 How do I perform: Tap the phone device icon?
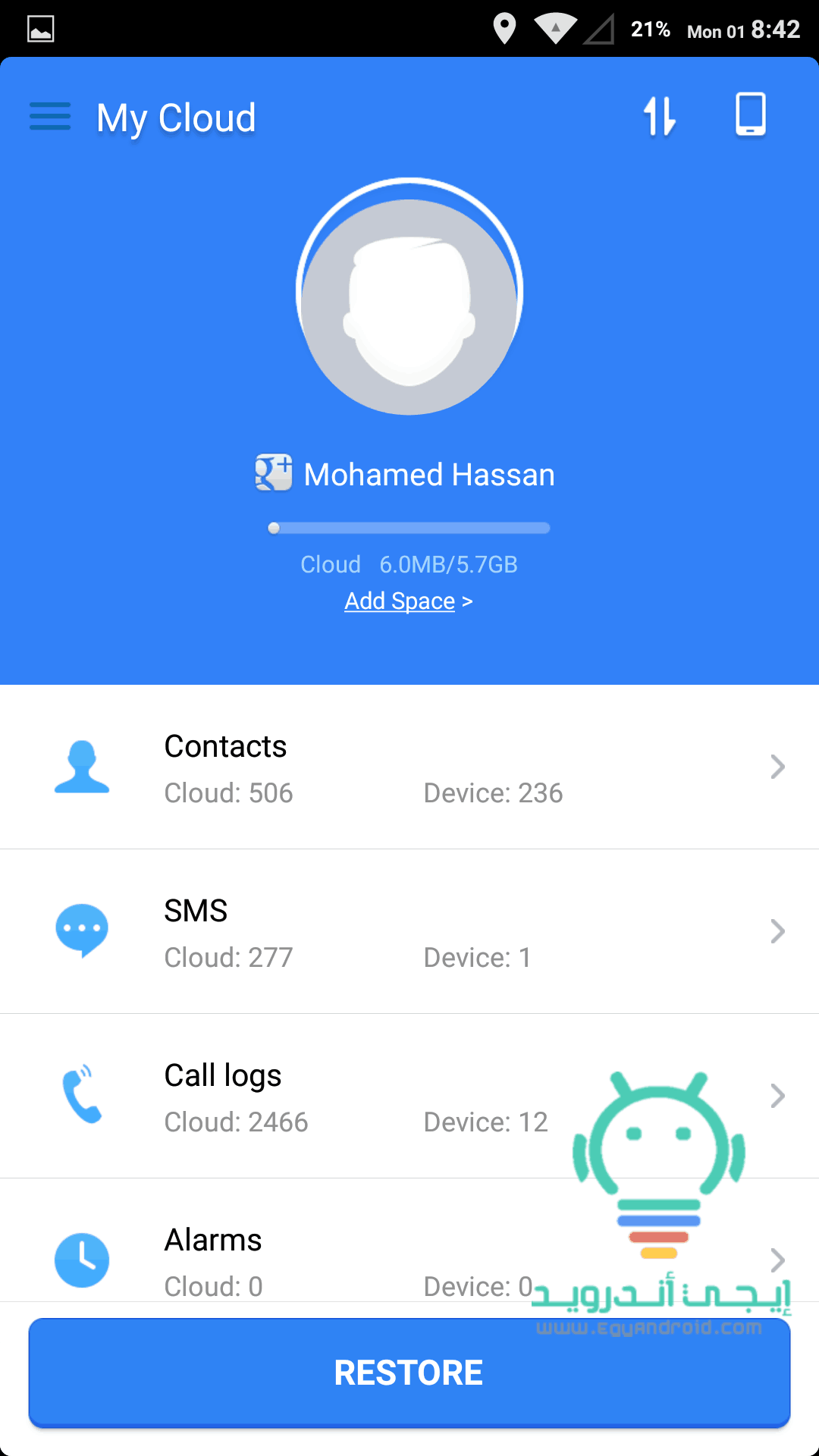coord(751,115)
